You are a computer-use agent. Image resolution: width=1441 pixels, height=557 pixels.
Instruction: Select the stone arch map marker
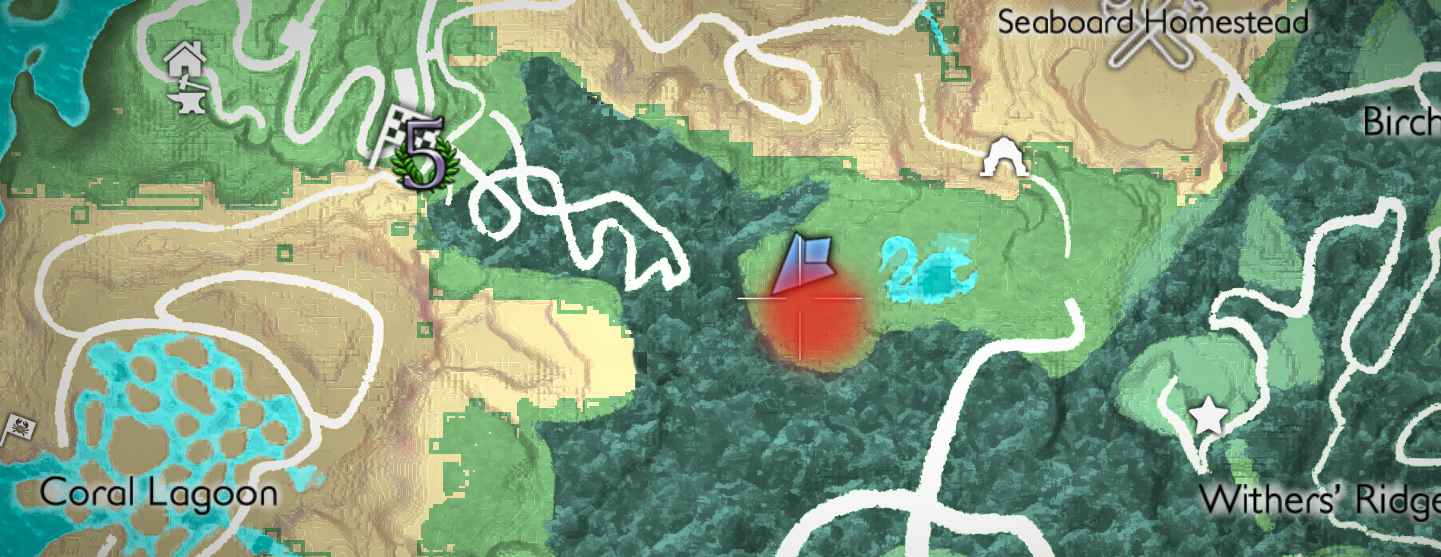tap(1007, 158)
